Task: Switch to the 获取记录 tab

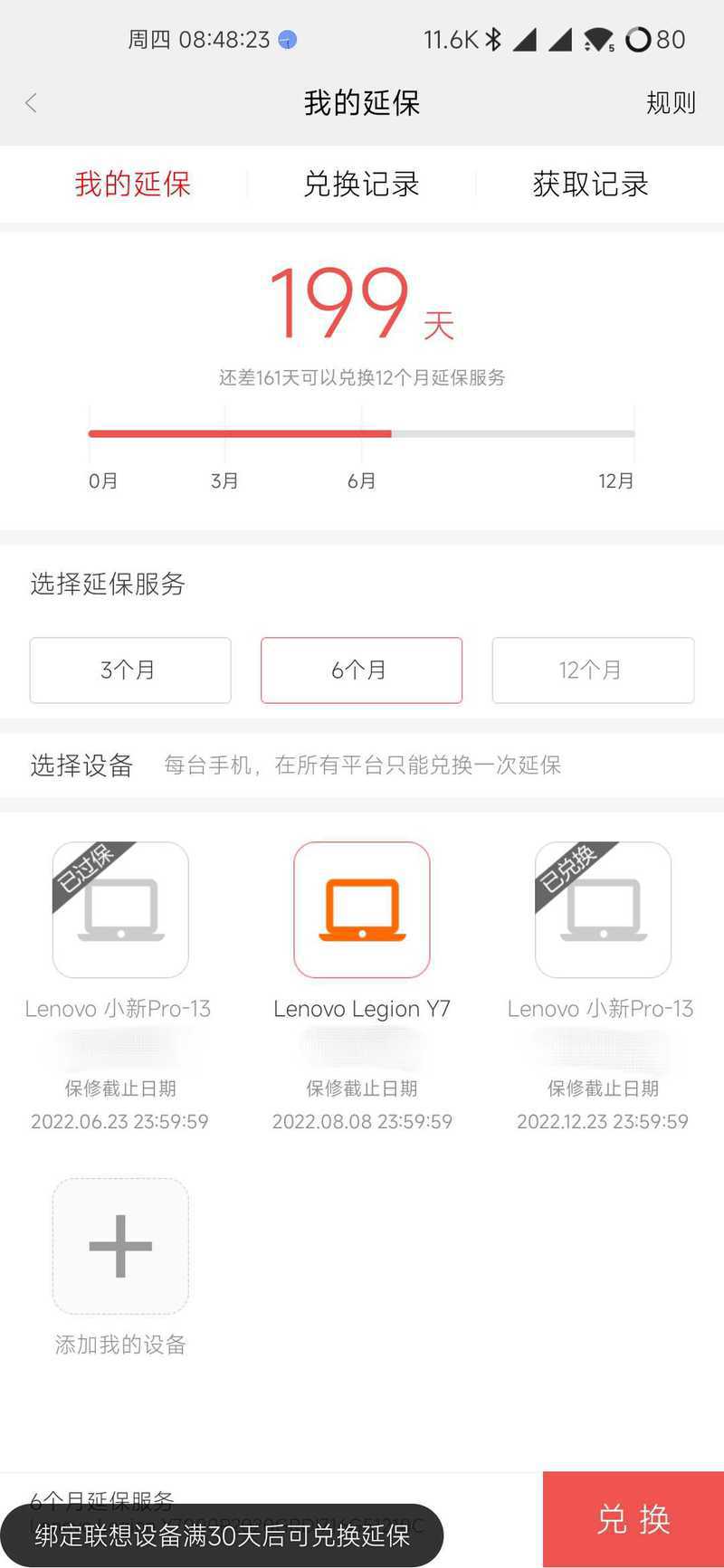Action: (590, 184)
